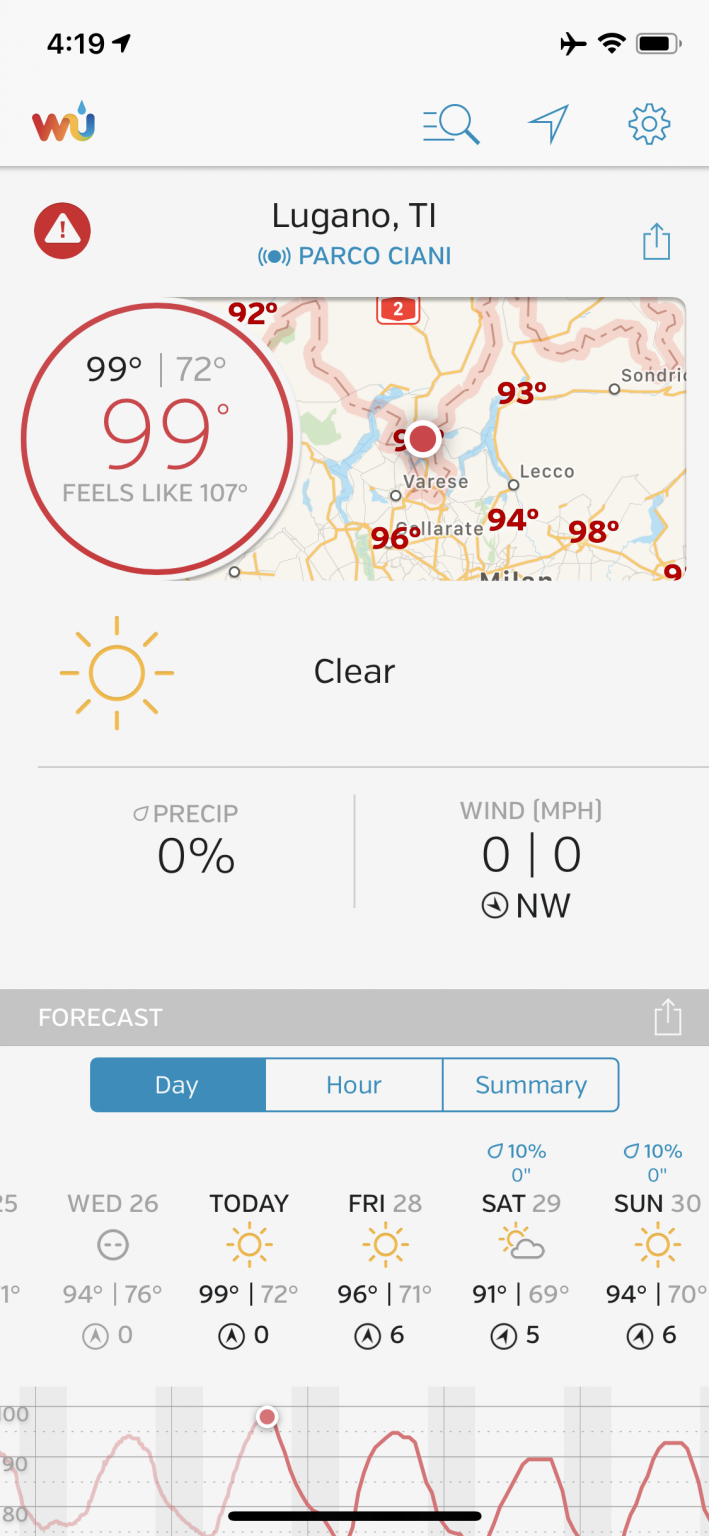Open the location search icon

[x=451, y=125]
